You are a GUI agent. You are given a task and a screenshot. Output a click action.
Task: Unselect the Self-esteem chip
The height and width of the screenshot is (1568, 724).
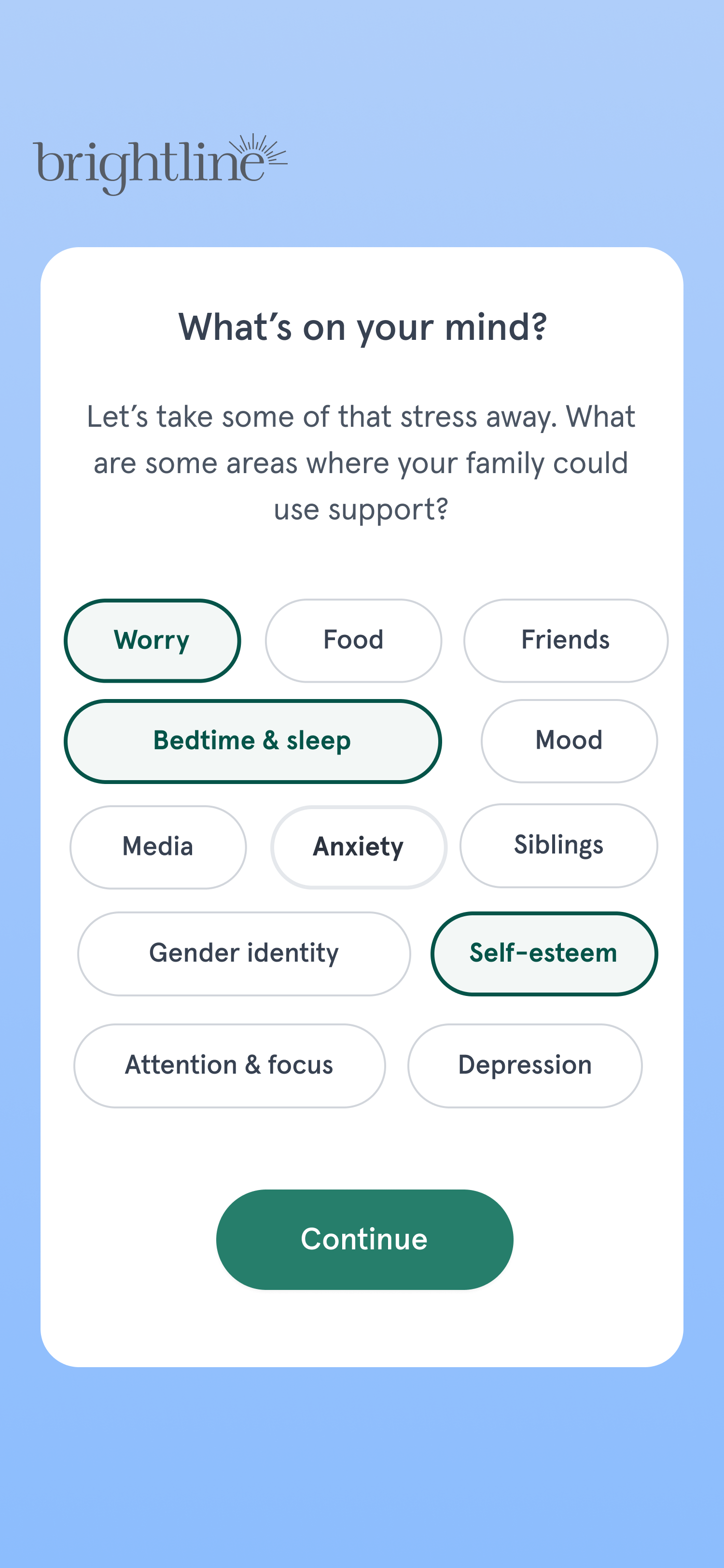(543, 953)
